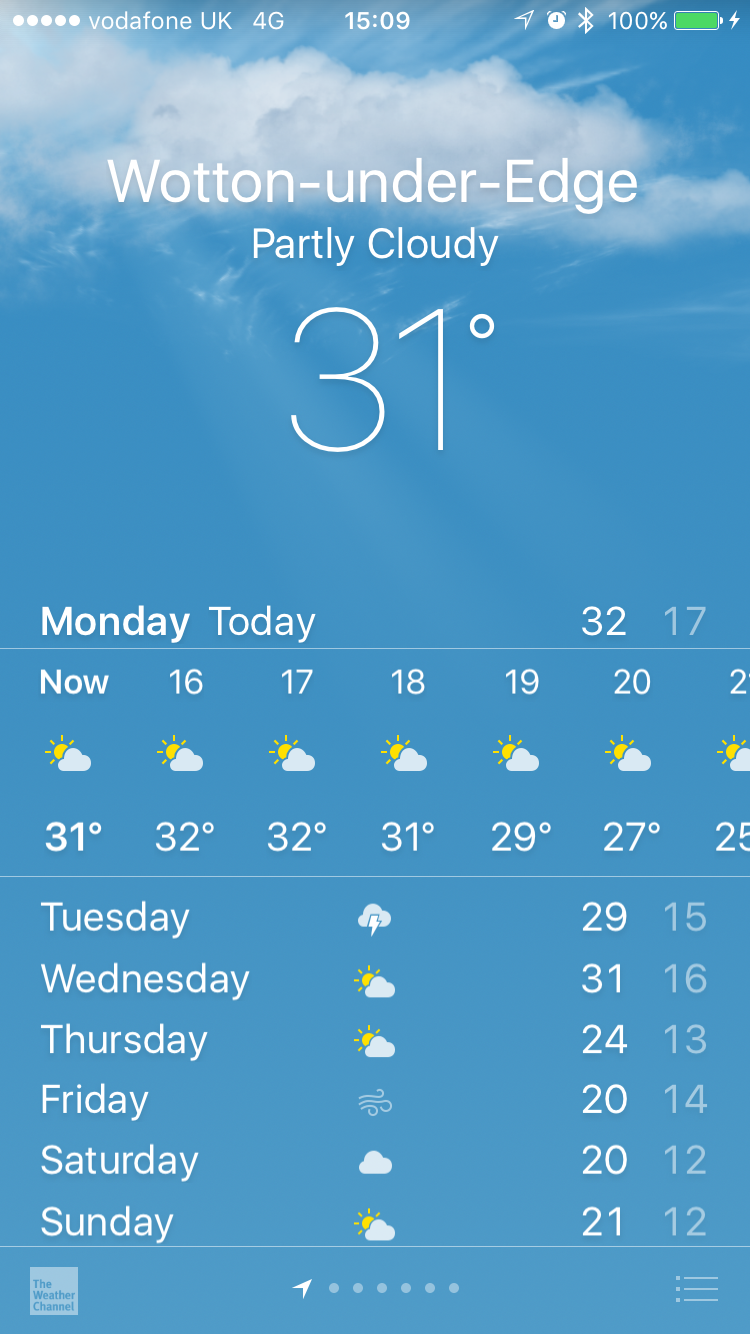Open The Weather Channel link
Screen dimensions: 750x1334
click(54, 1290)
